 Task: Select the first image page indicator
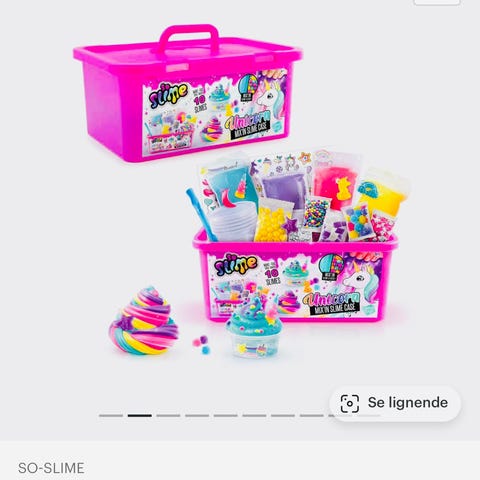[111, 416]
